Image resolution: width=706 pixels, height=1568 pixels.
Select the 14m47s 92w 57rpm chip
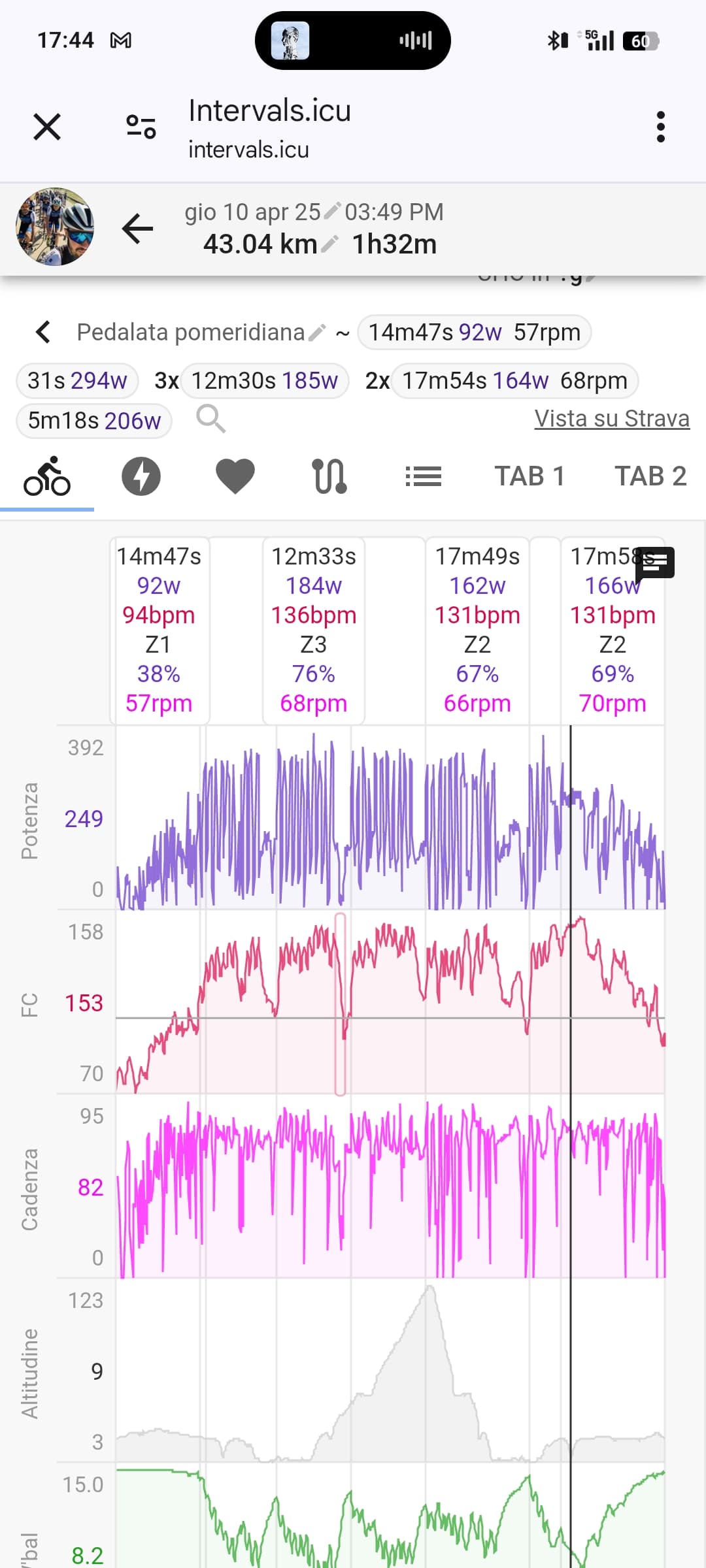coord(474,333)
